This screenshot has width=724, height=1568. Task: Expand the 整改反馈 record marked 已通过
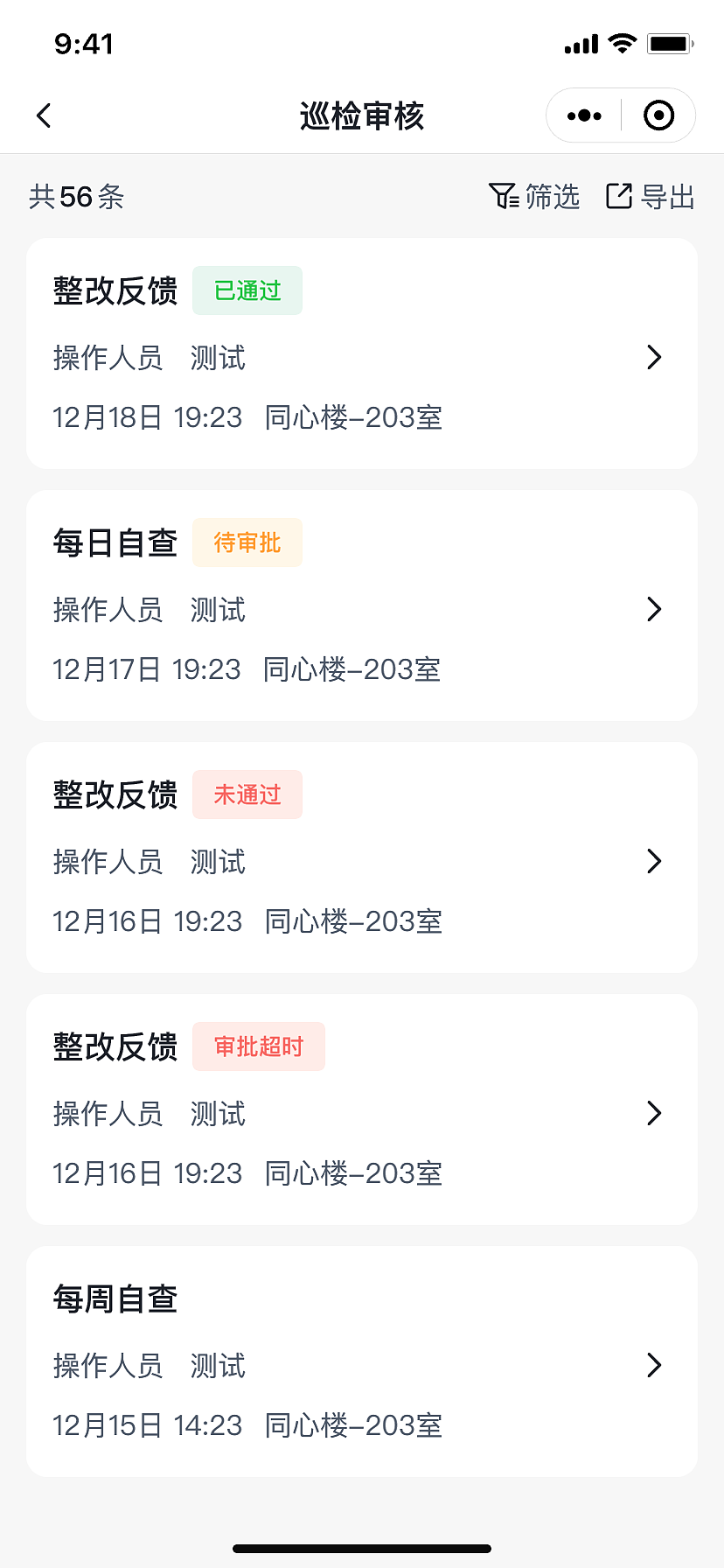coord(654,357)
